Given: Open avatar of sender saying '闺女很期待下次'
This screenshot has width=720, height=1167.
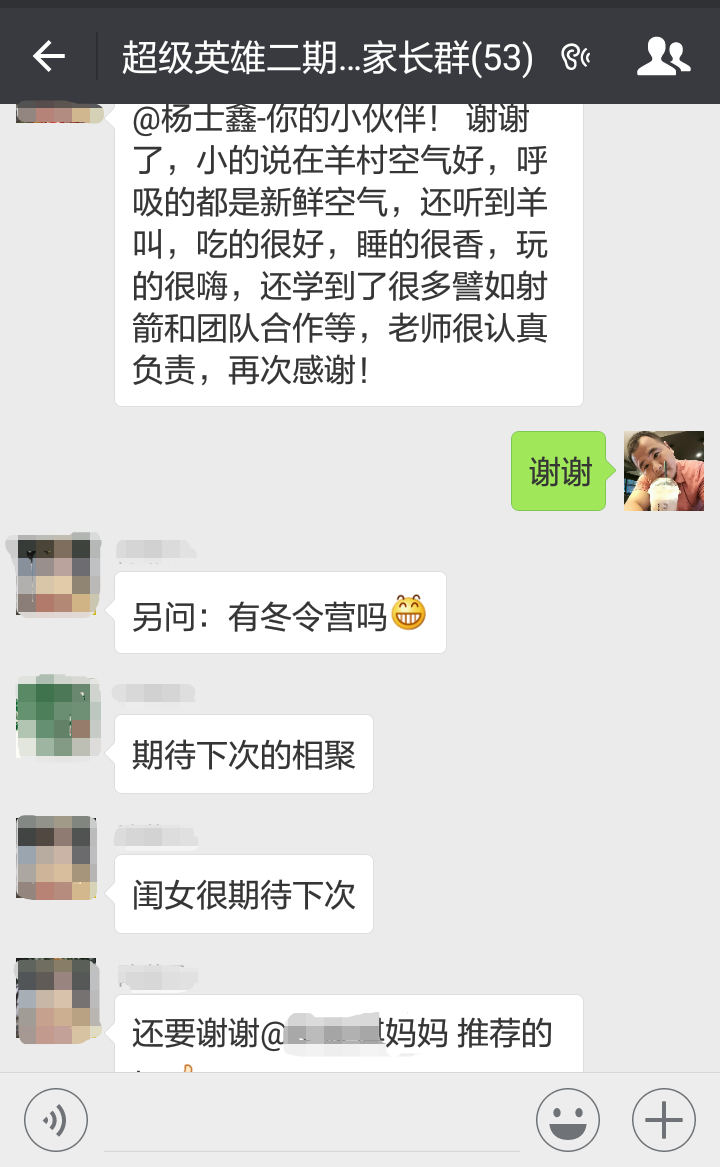Looking at the screenshot, I should [57, 857].
